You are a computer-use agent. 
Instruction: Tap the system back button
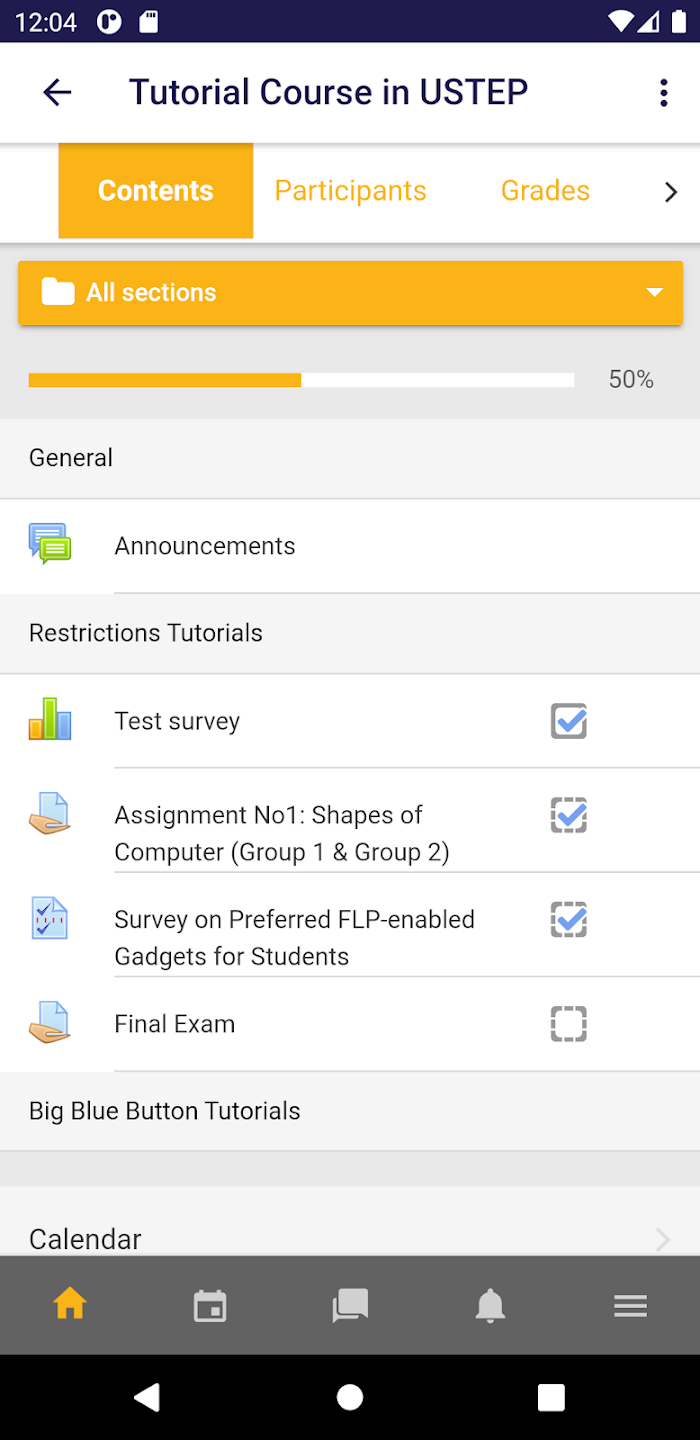(x=147, y=1397)
